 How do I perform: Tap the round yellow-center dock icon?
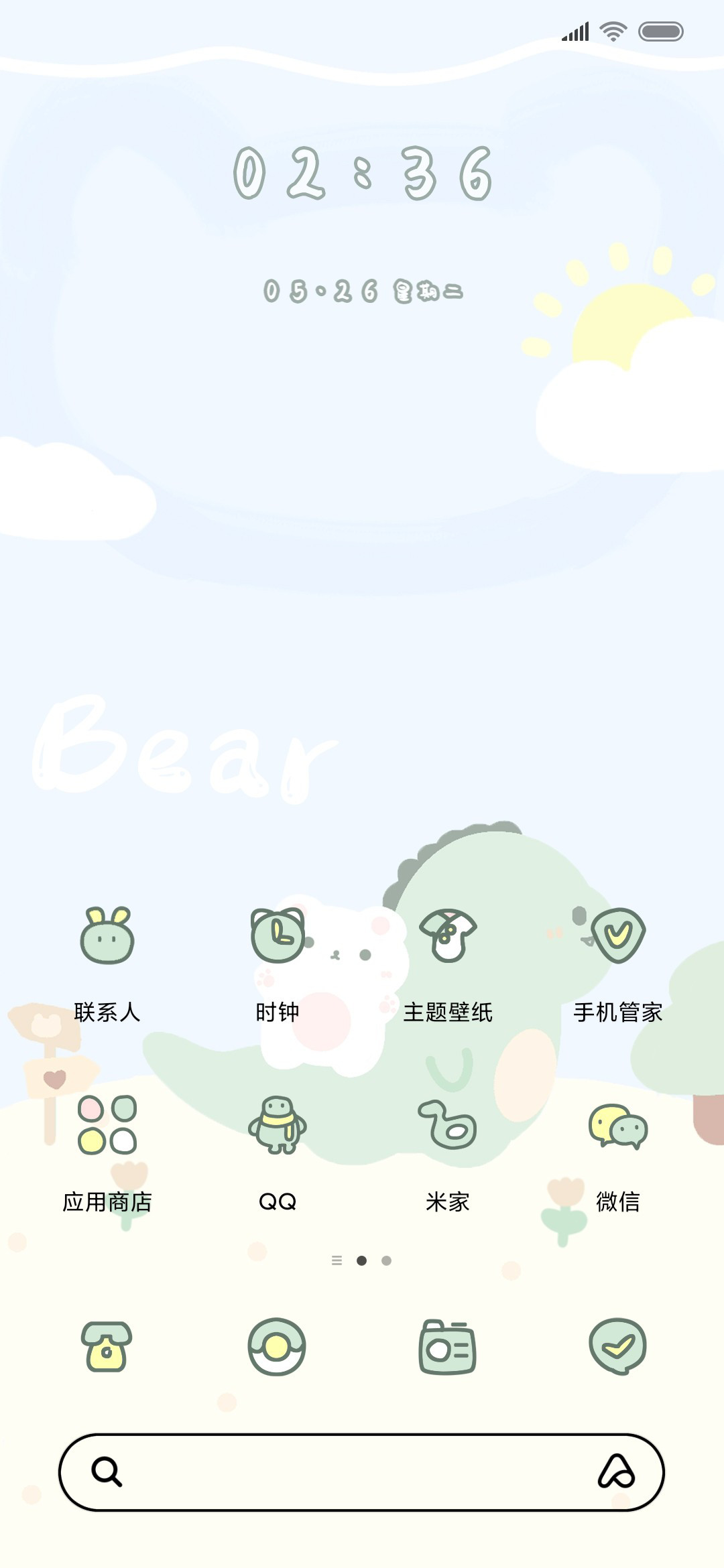coord(277,1347)
